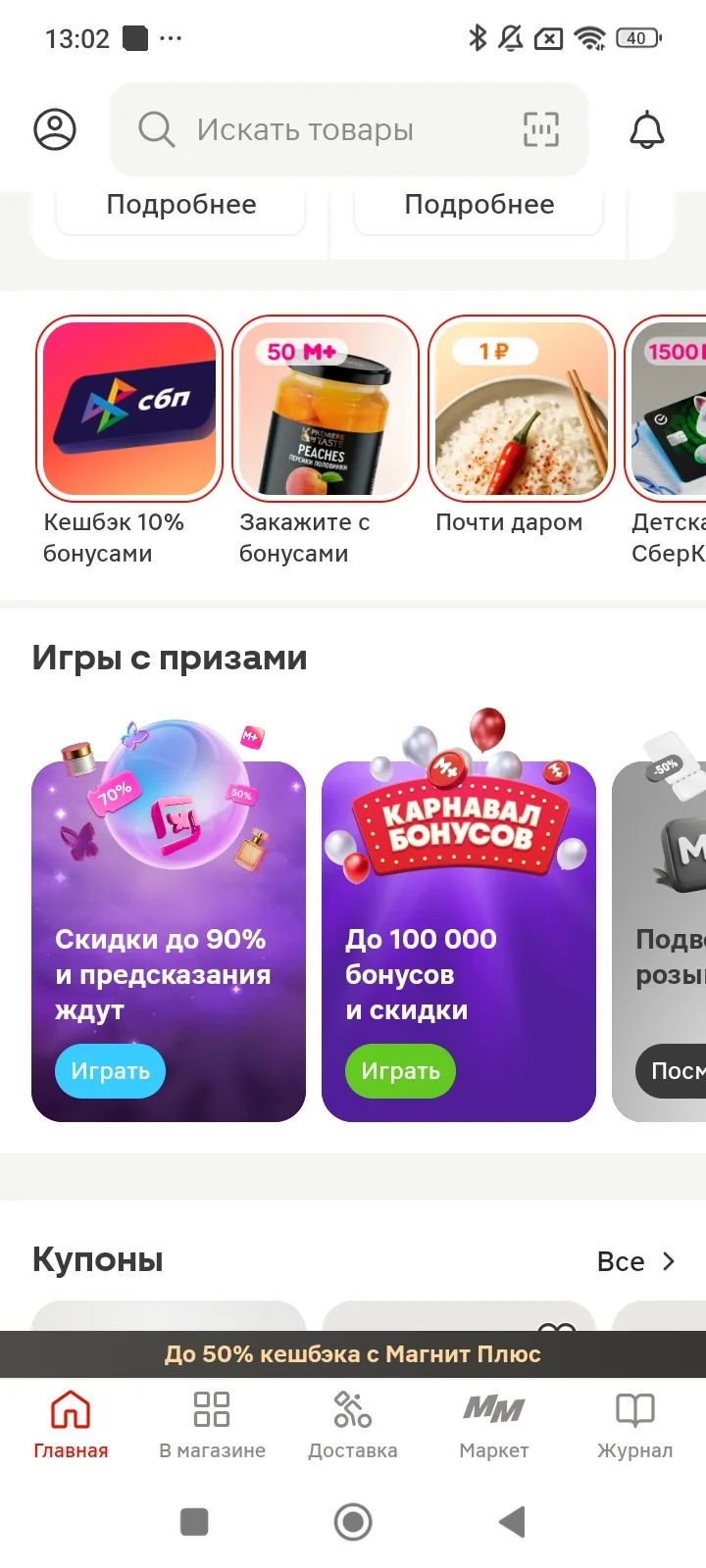Switch to the Маркет tab
This screenshot has width=706, height=1568.
494,1425
